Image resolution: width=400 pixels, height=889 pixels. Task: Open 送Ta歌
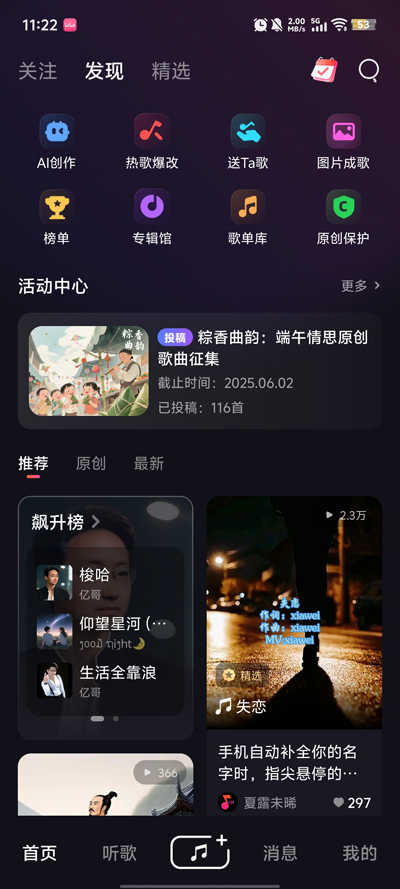248,142
